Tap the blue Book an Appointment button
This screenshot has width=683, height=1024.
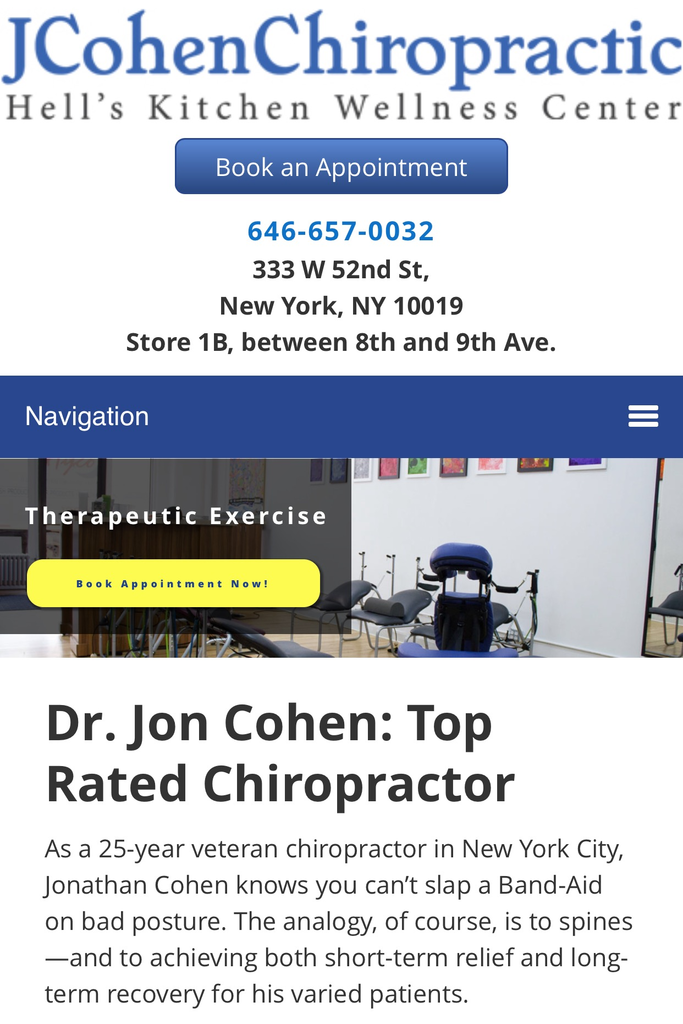click(x=341, y=166)
